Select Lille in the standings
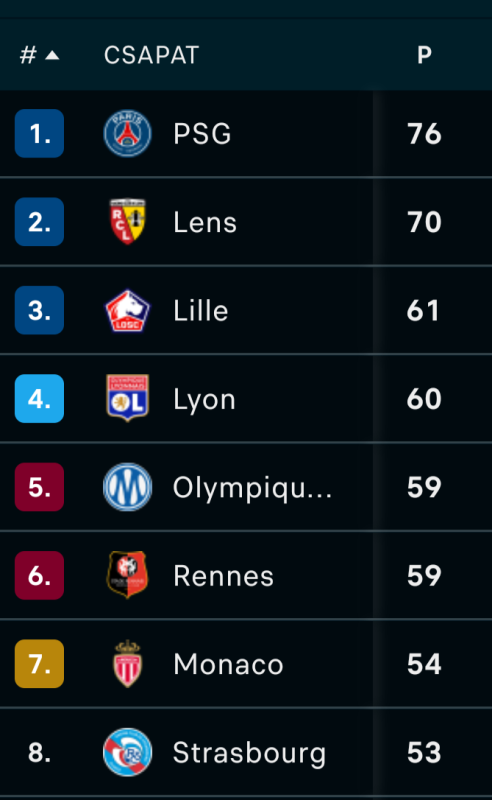Screen dimensions: 492x800 point(246,310)
